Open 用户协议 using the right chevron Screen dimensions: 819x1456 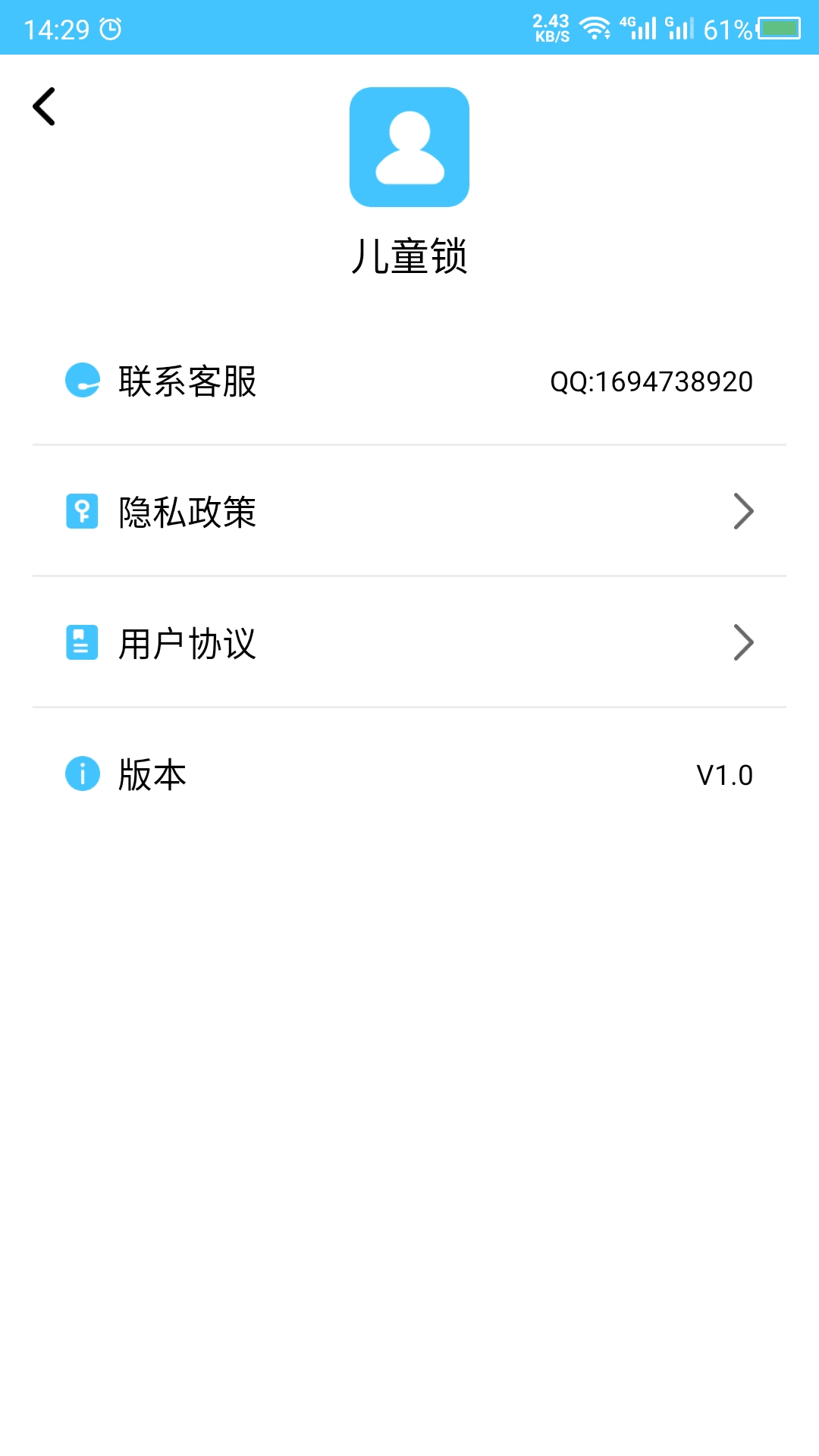(744, 643)
